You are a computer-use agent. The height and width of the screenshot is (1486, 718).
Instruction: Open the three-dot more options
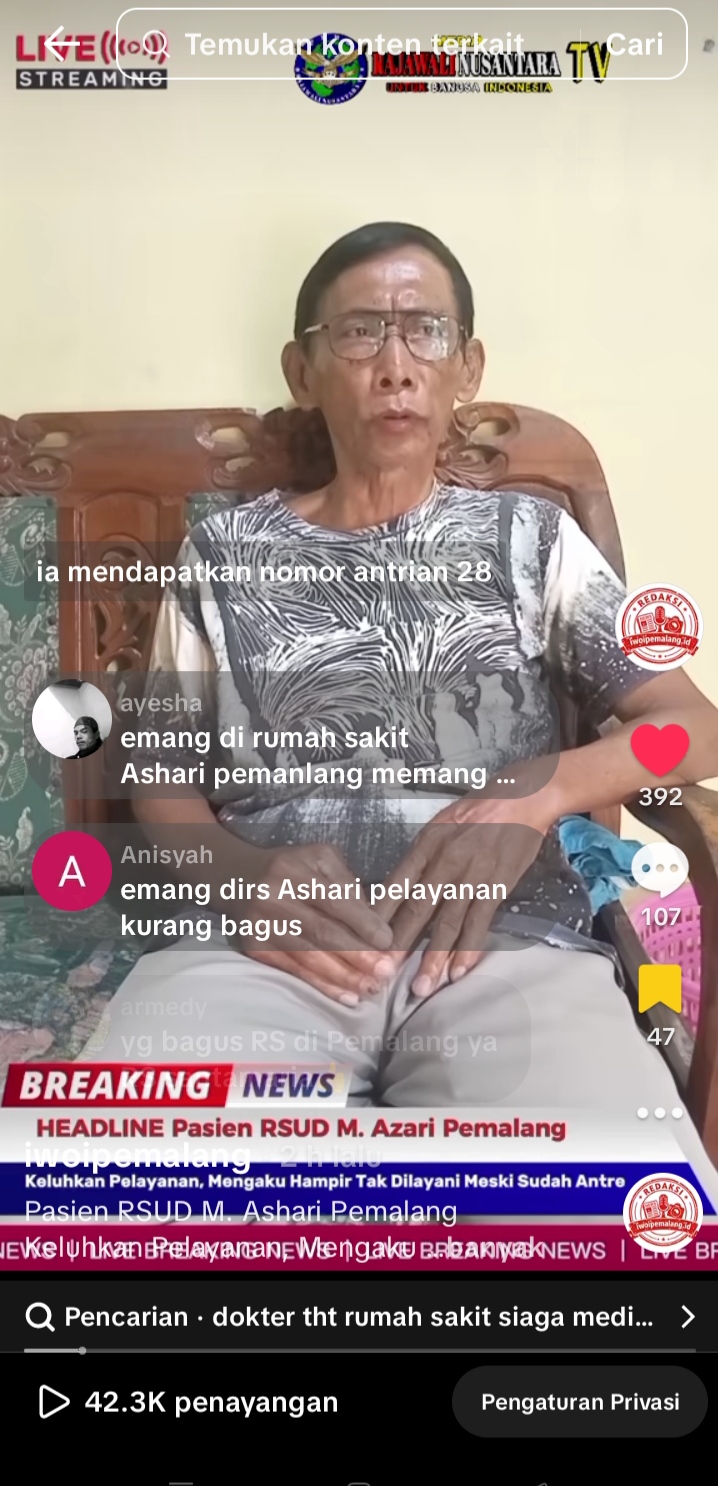(x=660, y=1112)
